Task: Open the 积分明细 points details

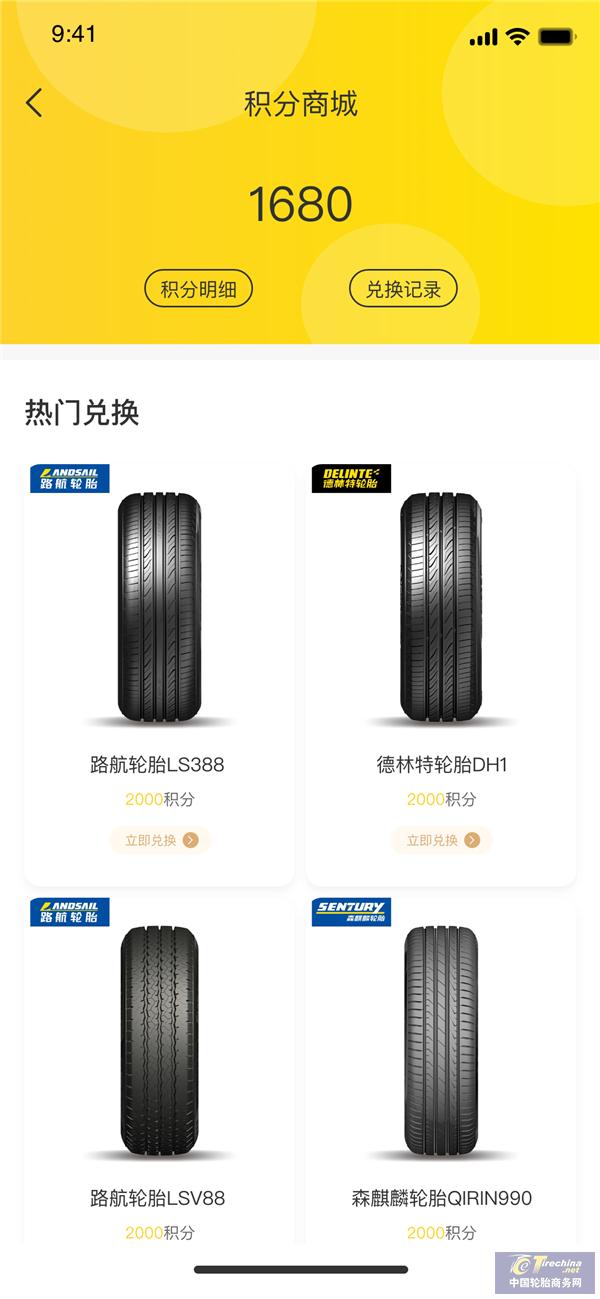Action: pyautogui.click(x=199, y=289)
